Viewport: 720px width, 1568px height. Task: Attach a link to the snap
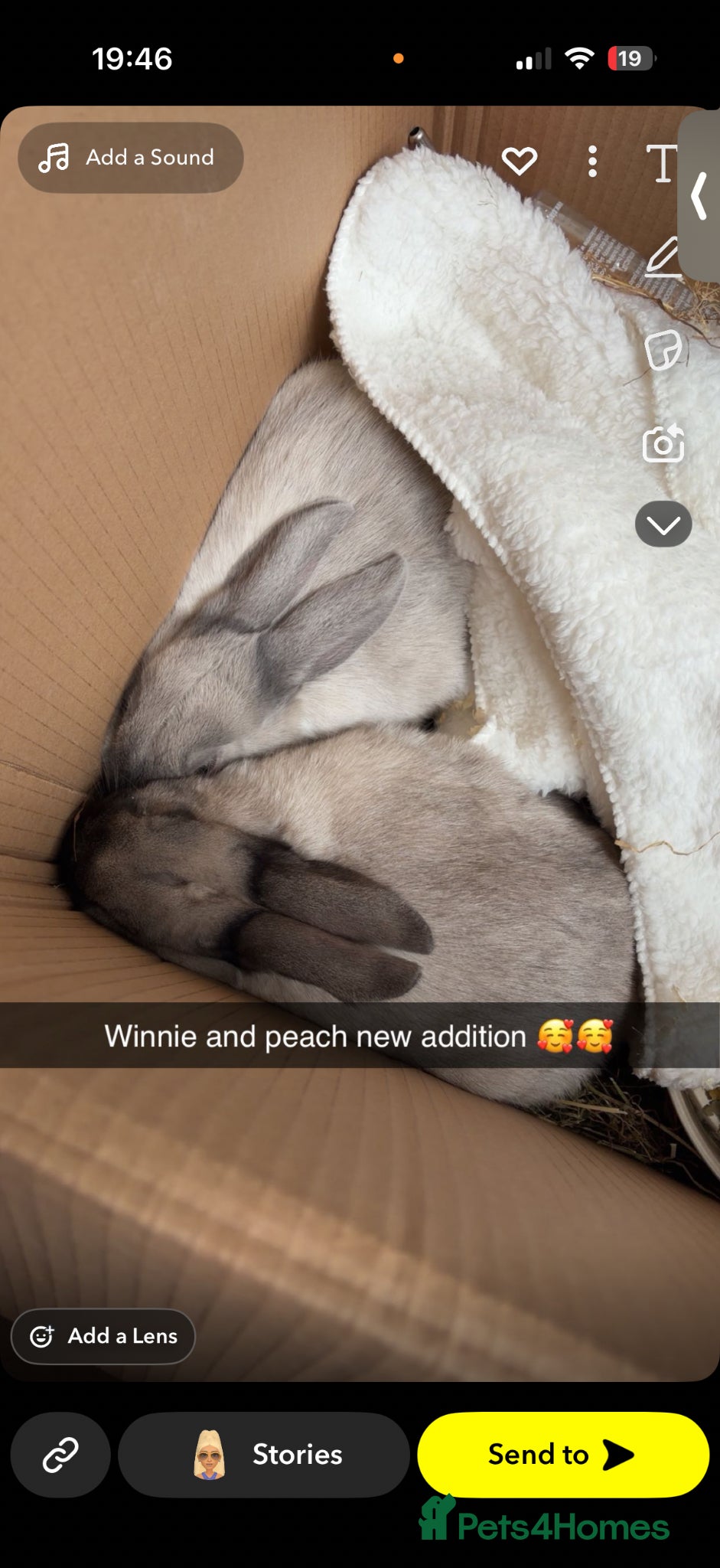tap(60, 1455)
